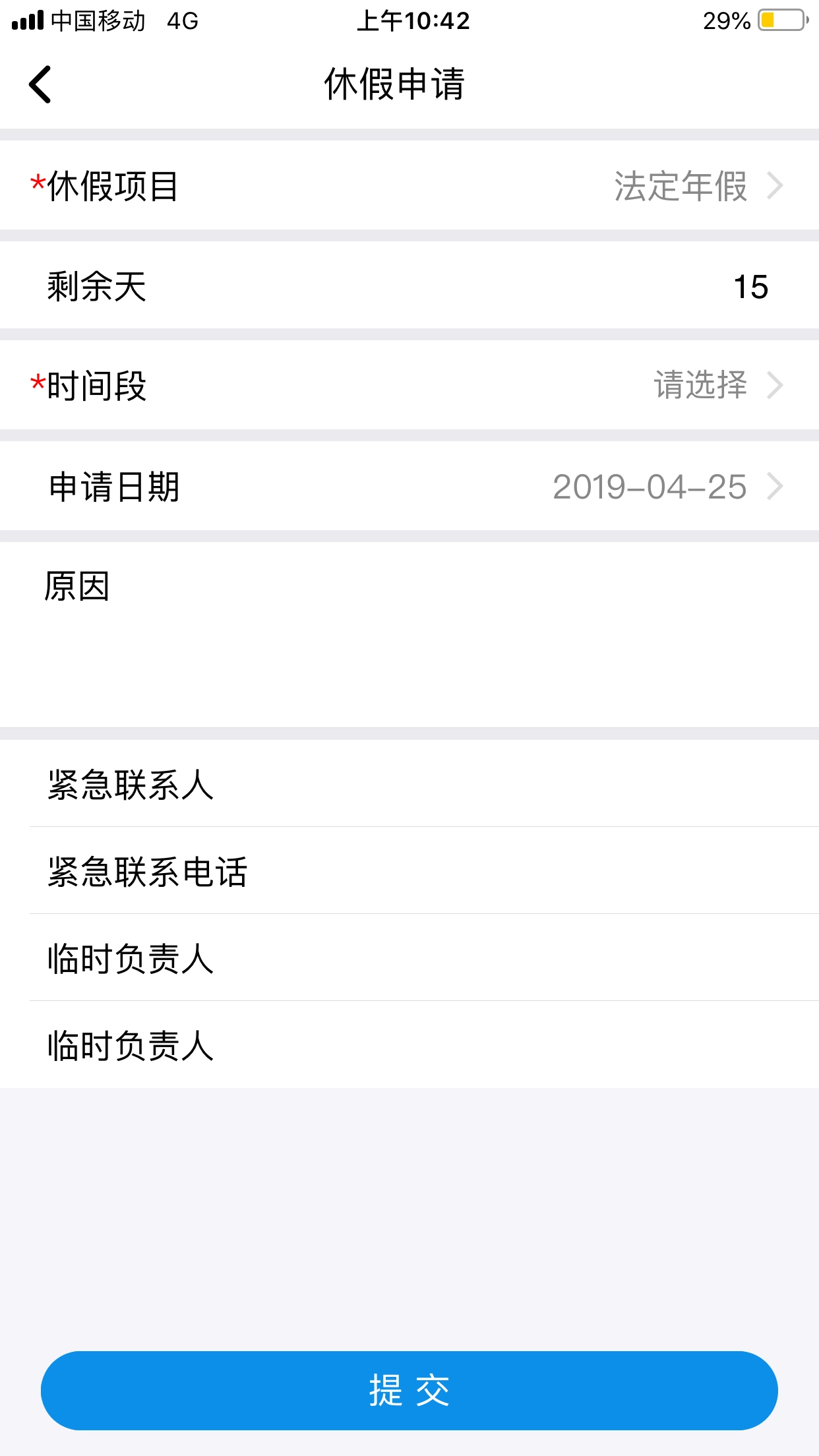Tap the back arrow to return
This screenshot has height=1456, width=819.
[40, 84]
